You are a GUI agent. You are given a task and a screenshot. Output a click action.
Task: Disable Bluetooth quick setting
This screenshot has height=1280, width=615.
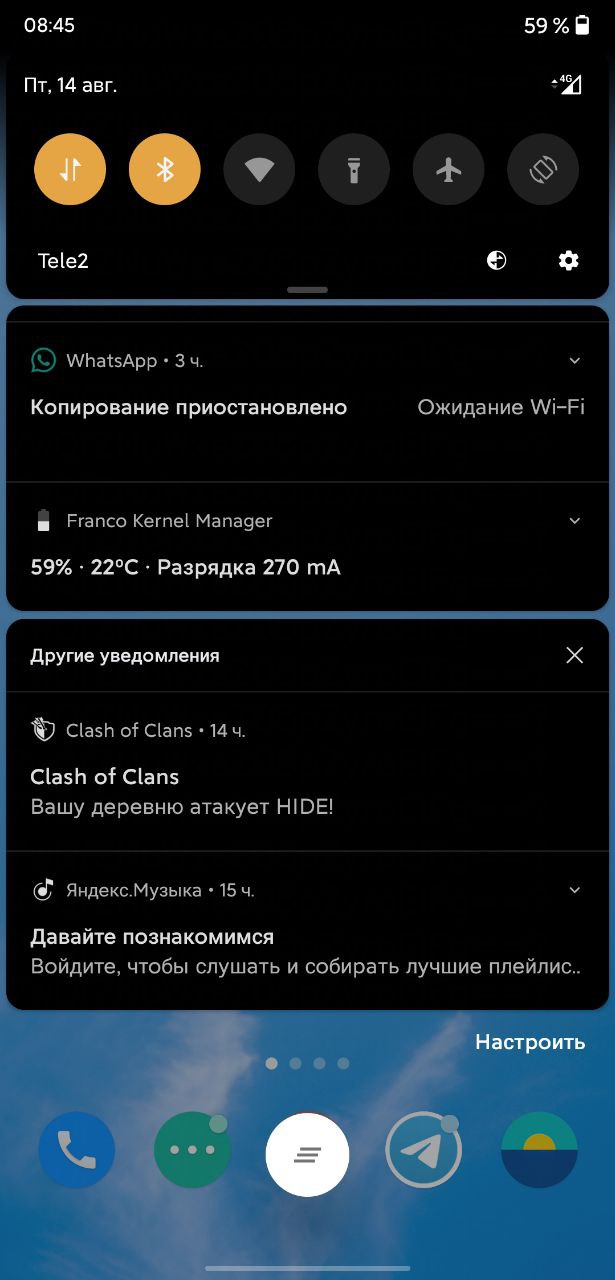pyautogui.click(x=165, y=170)
